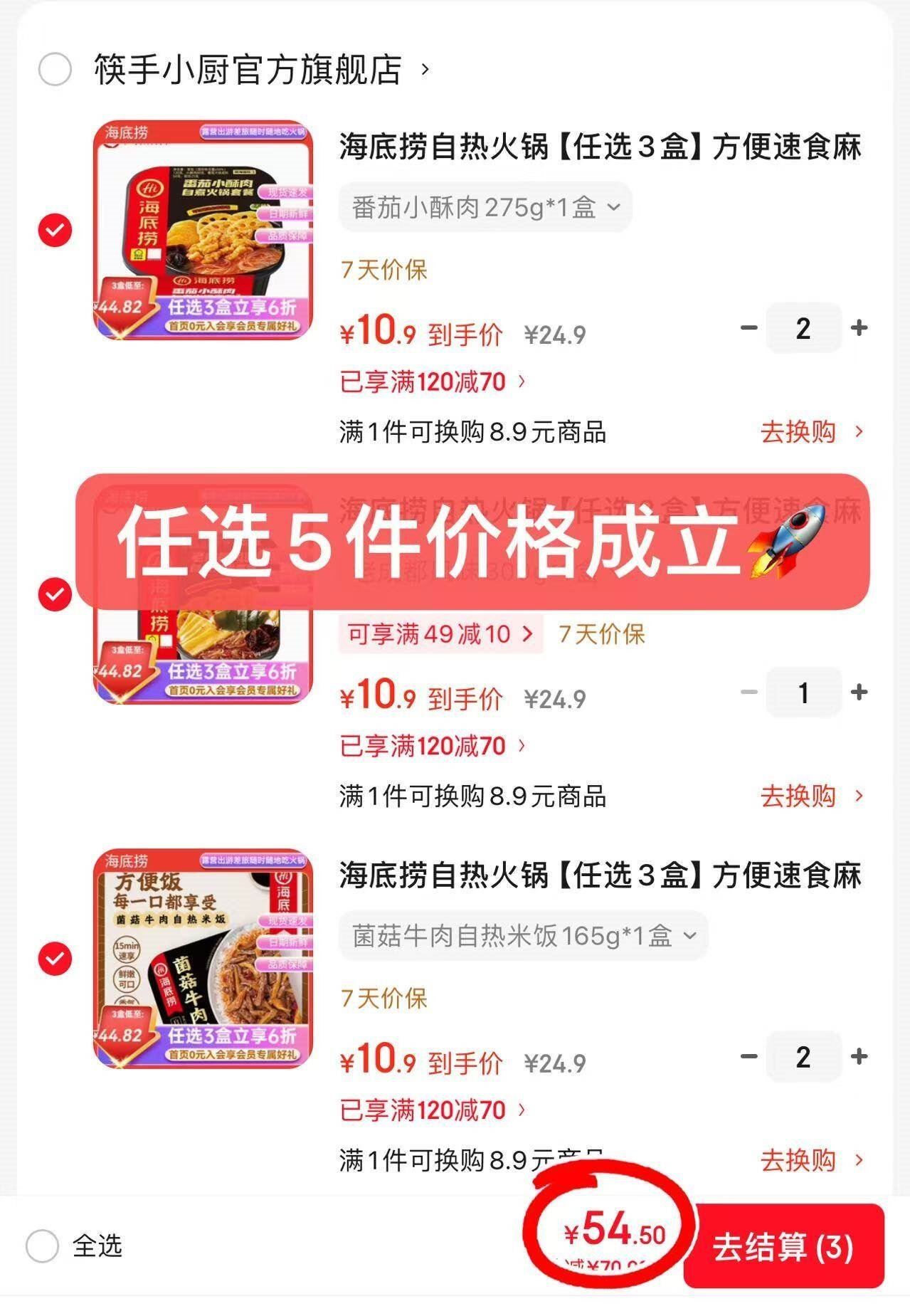This screenshot has height=1316, width=910.
Task: Uncheck the 菌菇牛肉自热米饭 item
Action: pos(55,959)
